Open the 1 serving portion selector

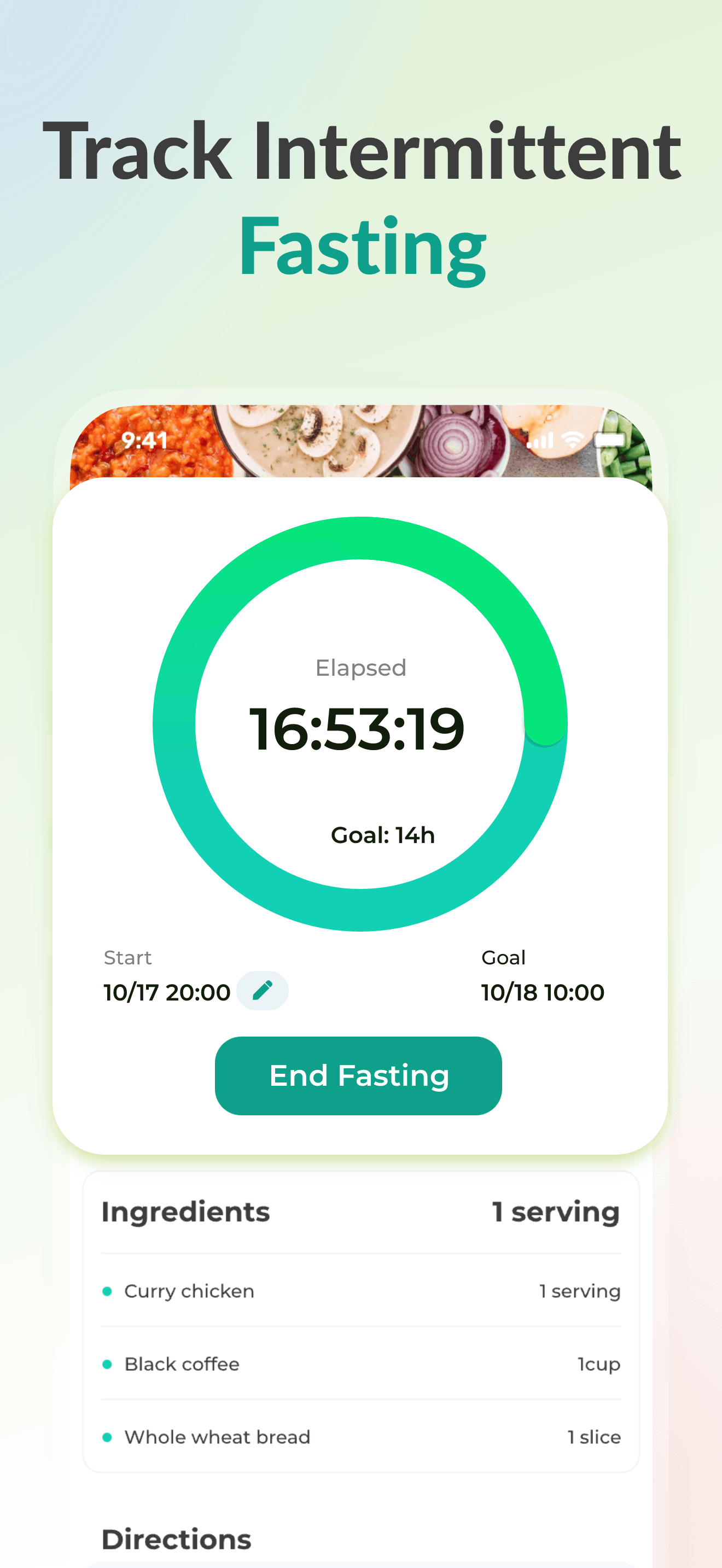click(555, 1212)
